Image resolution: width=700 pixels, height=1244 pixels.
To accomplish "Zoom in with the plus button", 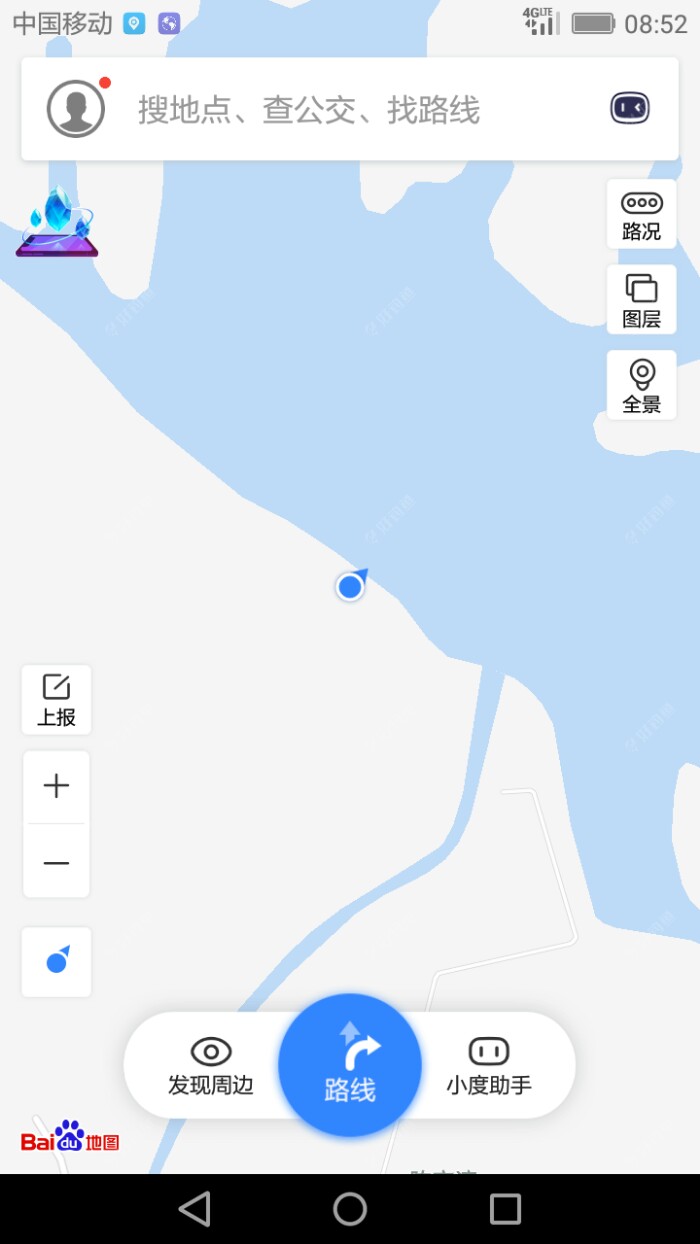I will [x=56, y=787].
